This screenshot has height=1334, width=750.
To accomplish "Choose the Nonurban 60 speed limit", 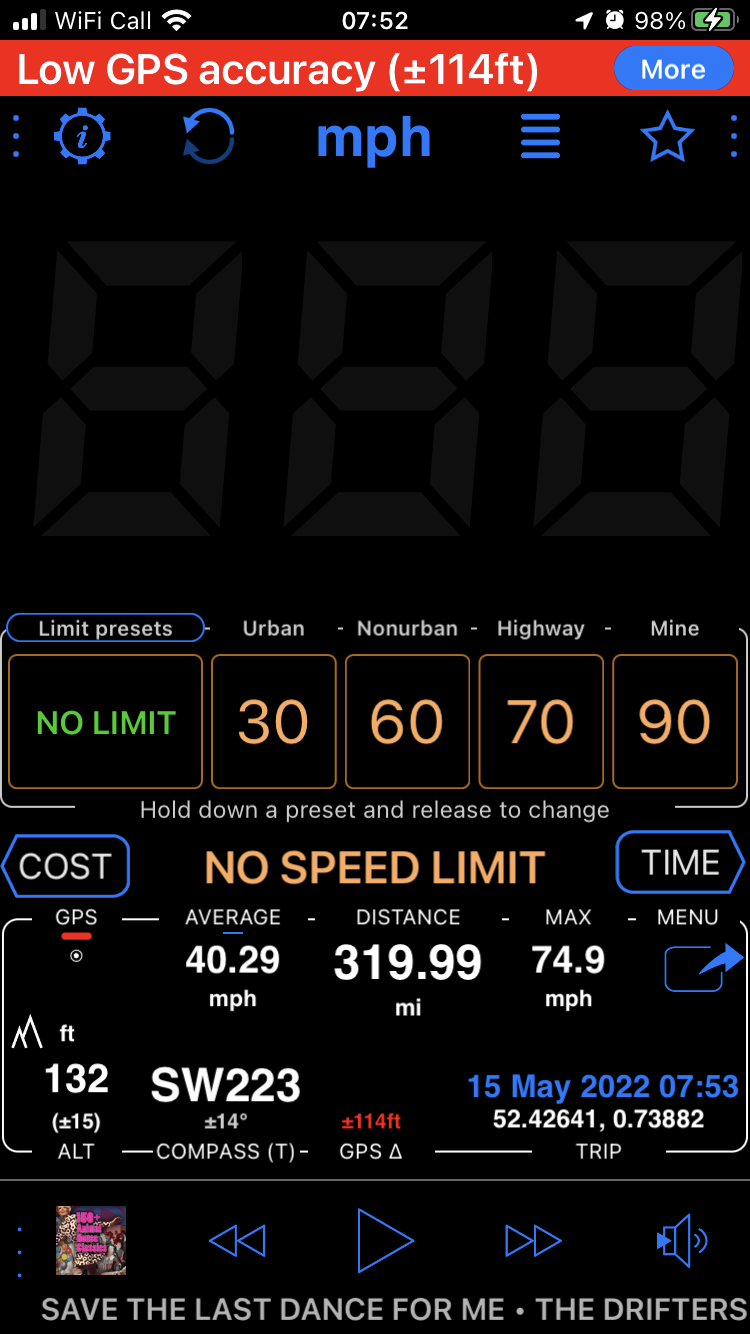I will (x=407, y=722).
